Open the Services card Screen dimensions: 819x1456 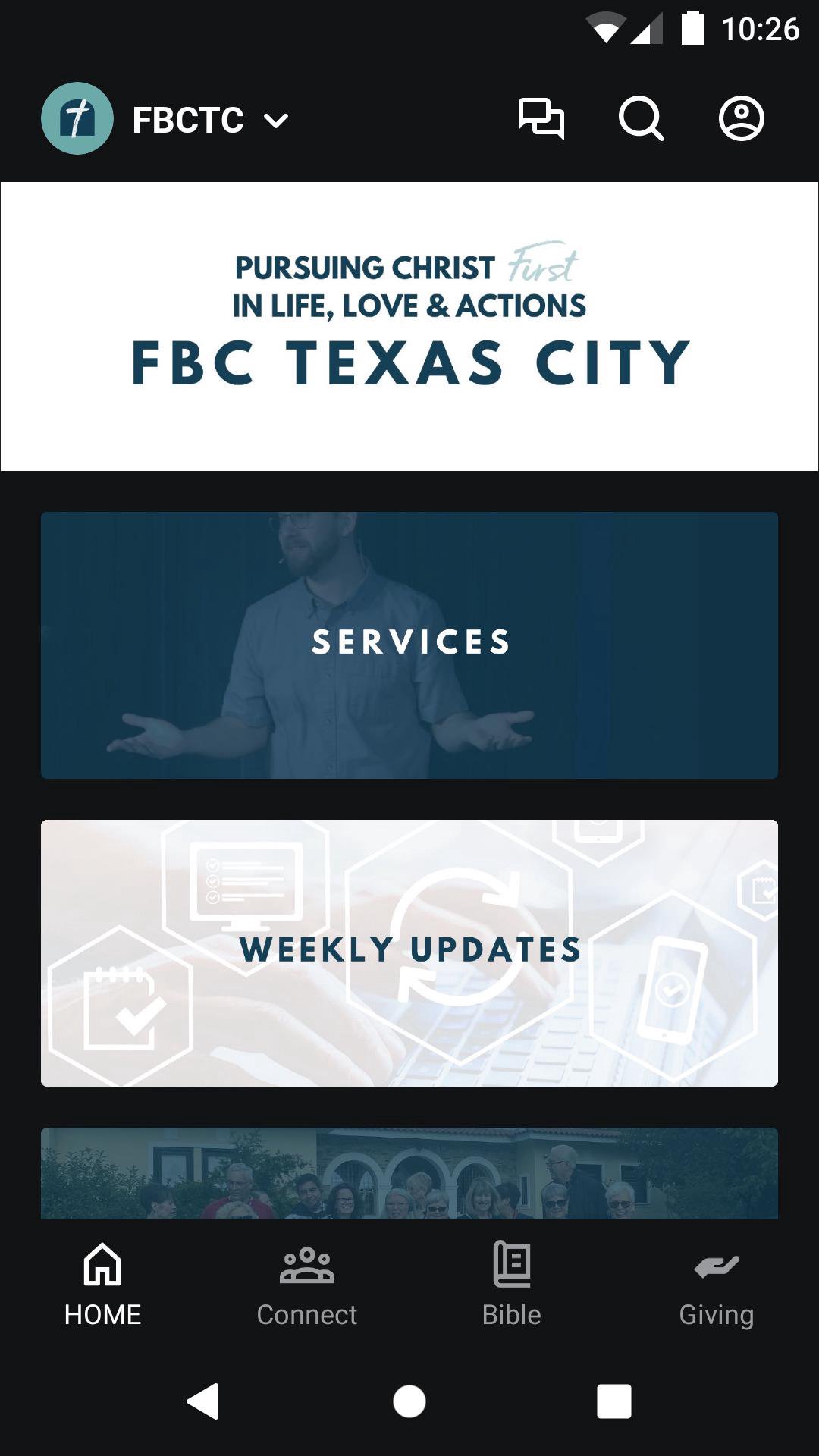pos(409,645)
